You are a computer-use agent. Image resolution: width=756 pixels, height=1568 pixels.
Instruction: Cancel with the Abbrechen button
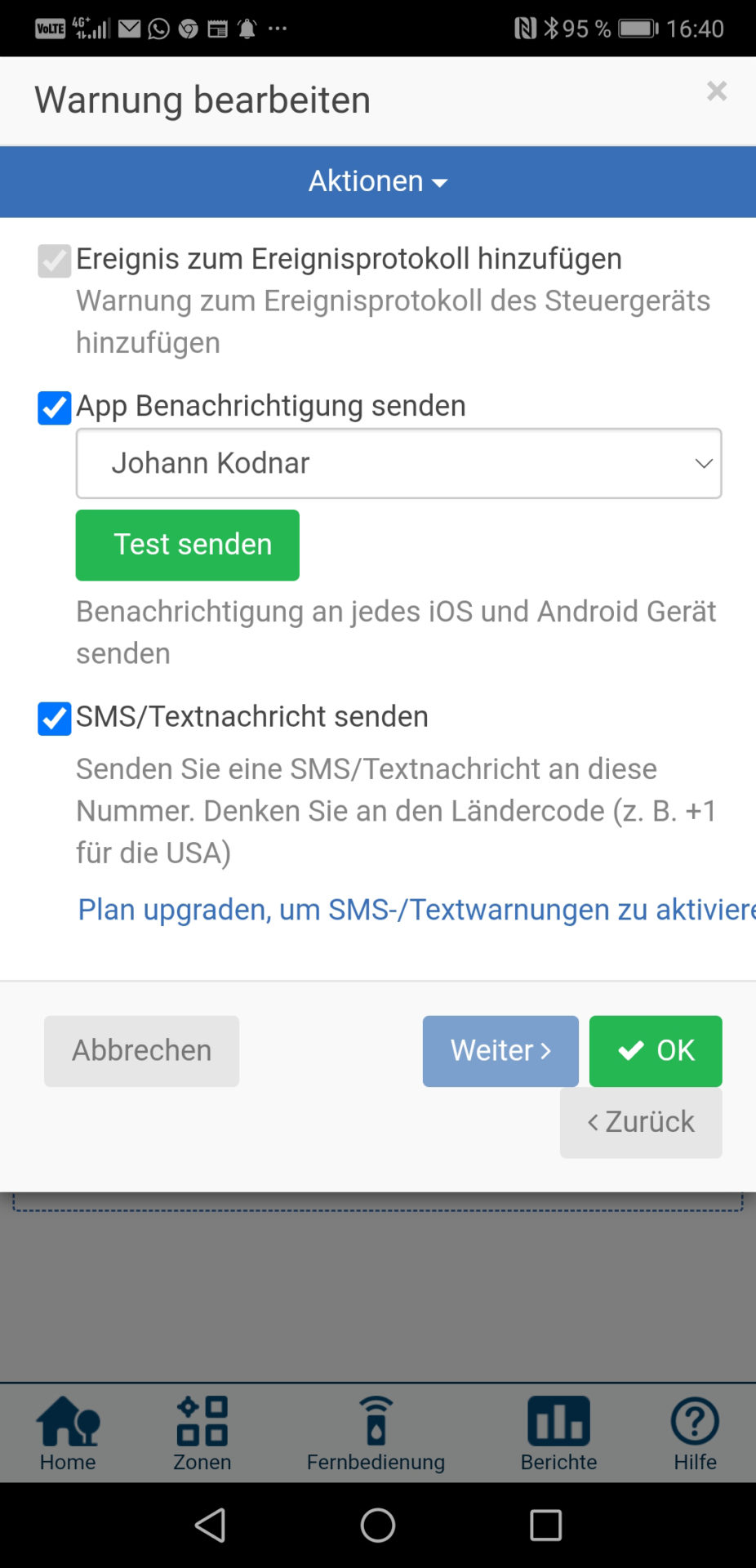pyautogui.click(x=141, y=1051)
